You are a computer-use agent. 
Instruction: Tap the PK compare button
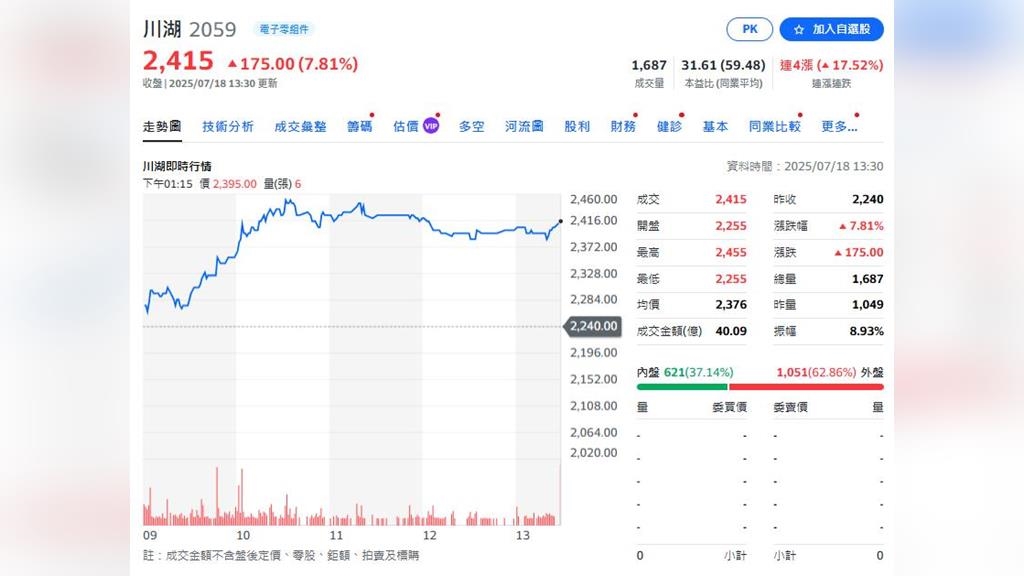[x=750, y=29]
